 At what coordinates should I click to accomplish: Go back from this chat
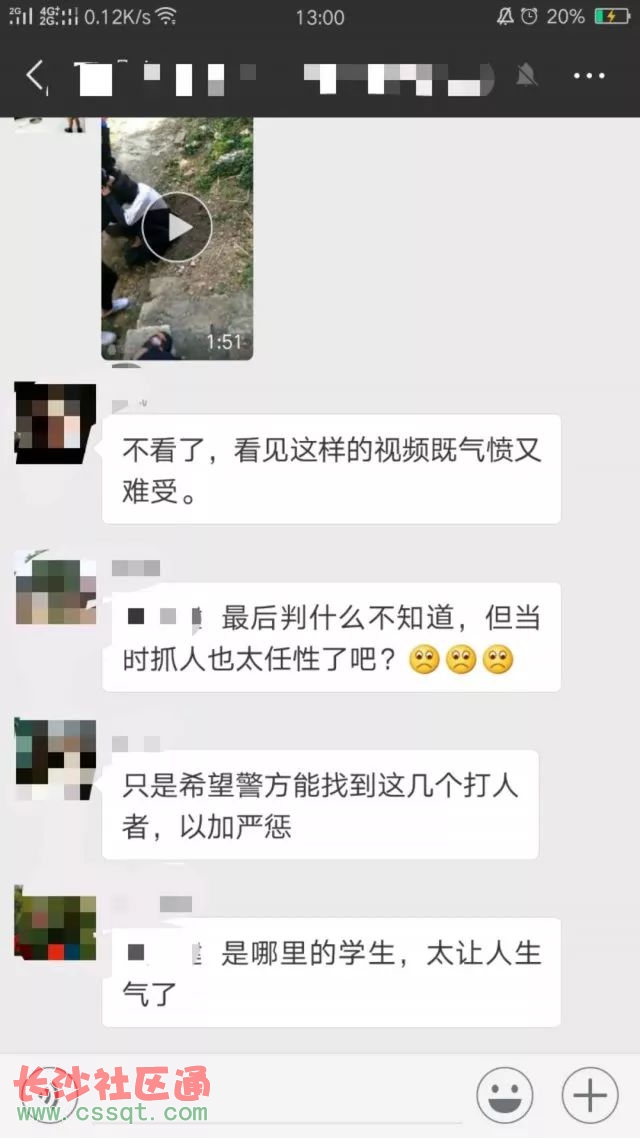pos(35,75)
